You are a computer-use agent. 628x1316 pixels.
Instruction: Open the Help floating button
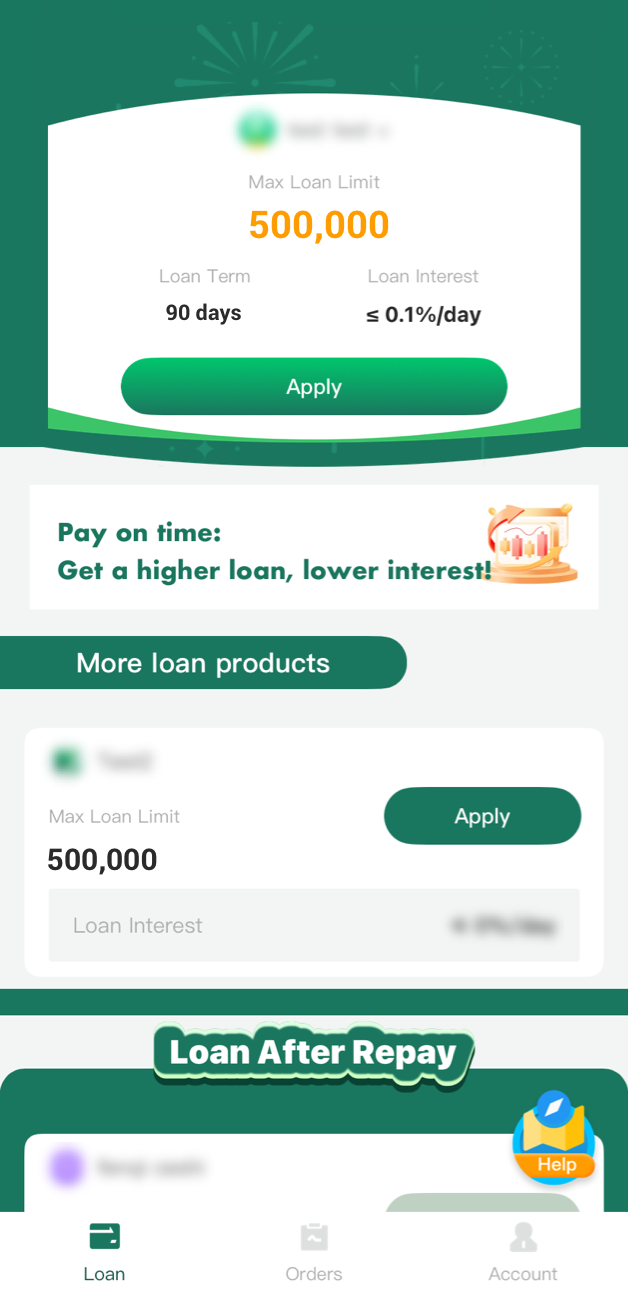(554, 1140)
